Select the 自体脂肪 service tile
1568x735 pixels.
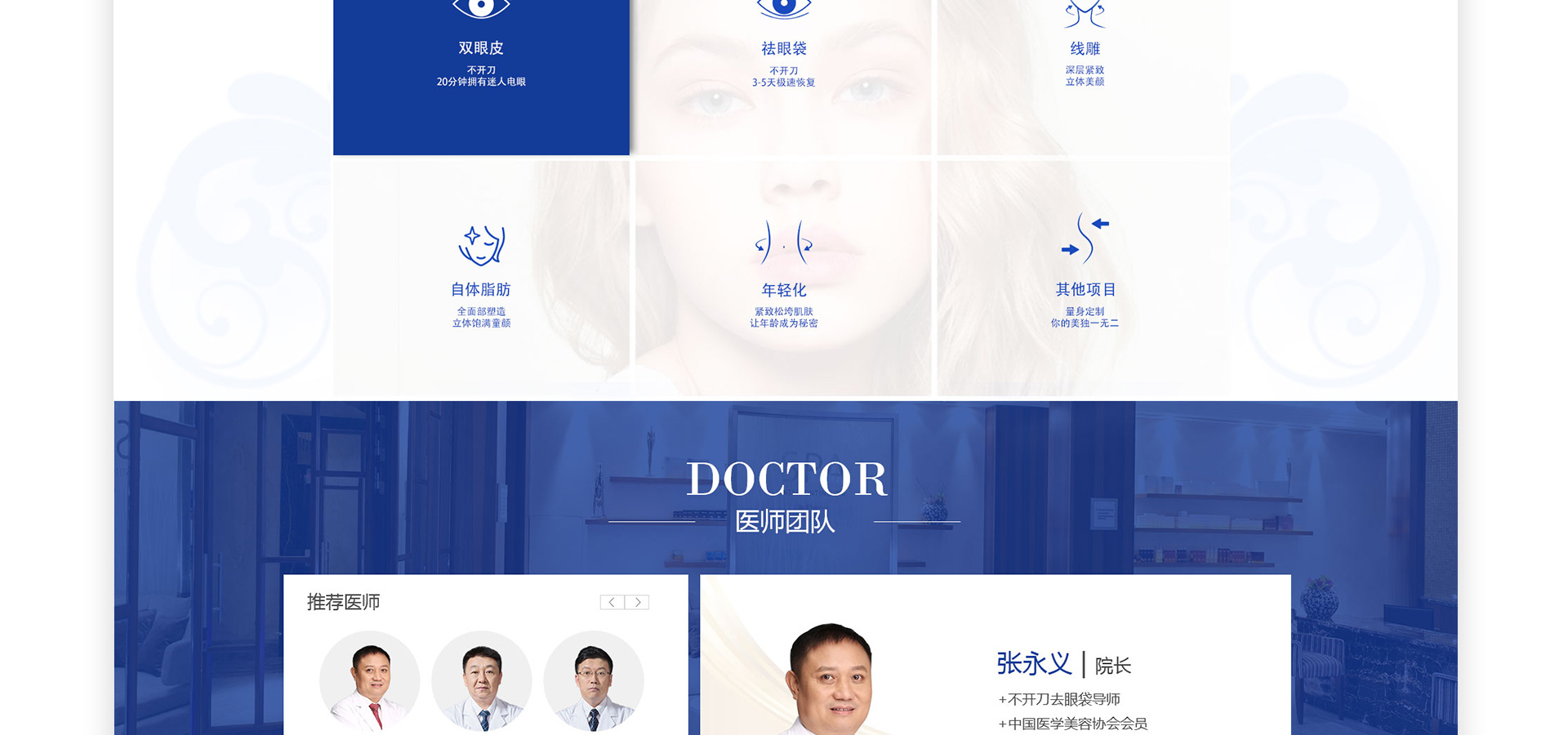click(481, 278)
